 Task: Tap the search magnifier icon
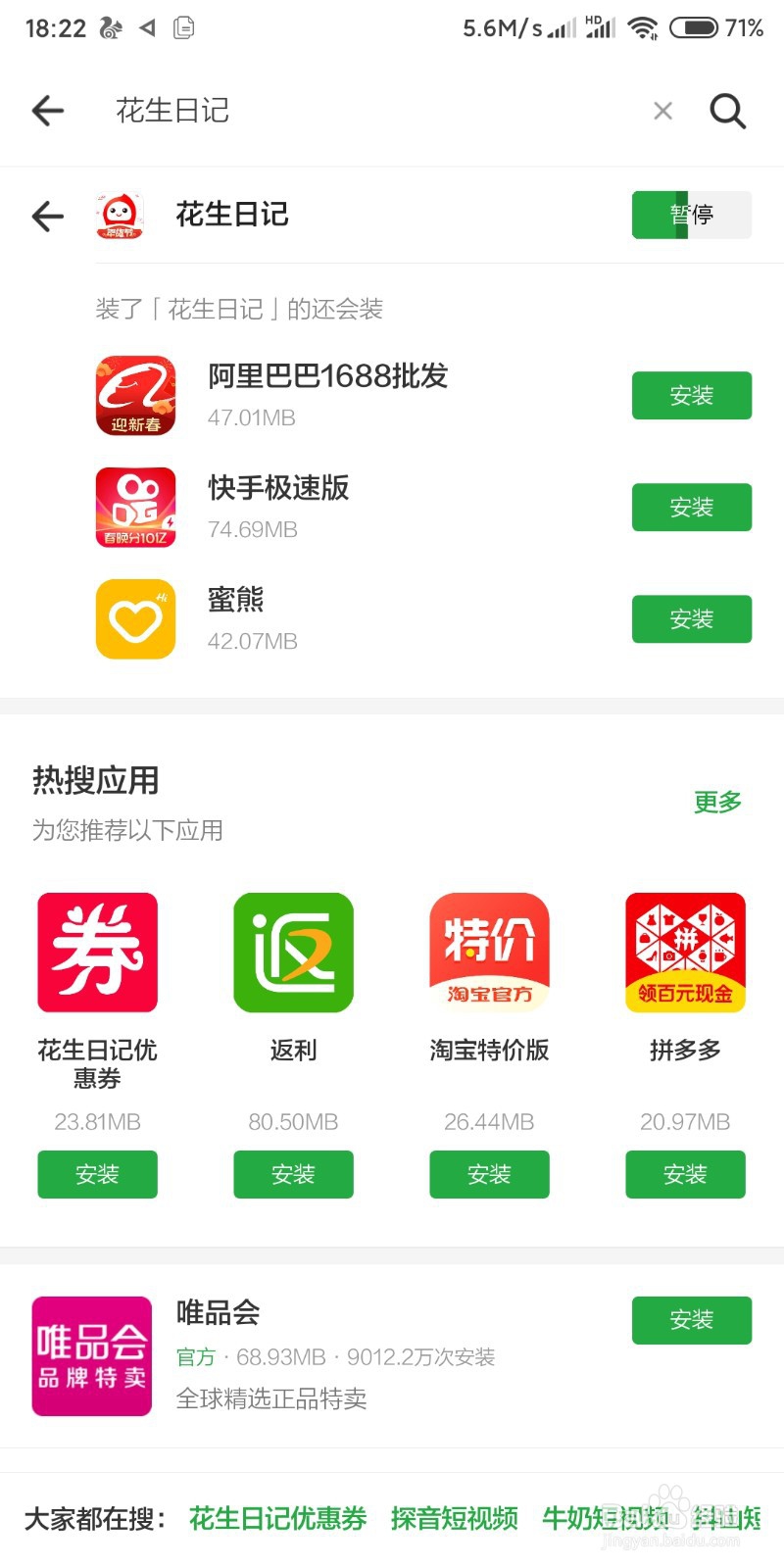(728, 111)
